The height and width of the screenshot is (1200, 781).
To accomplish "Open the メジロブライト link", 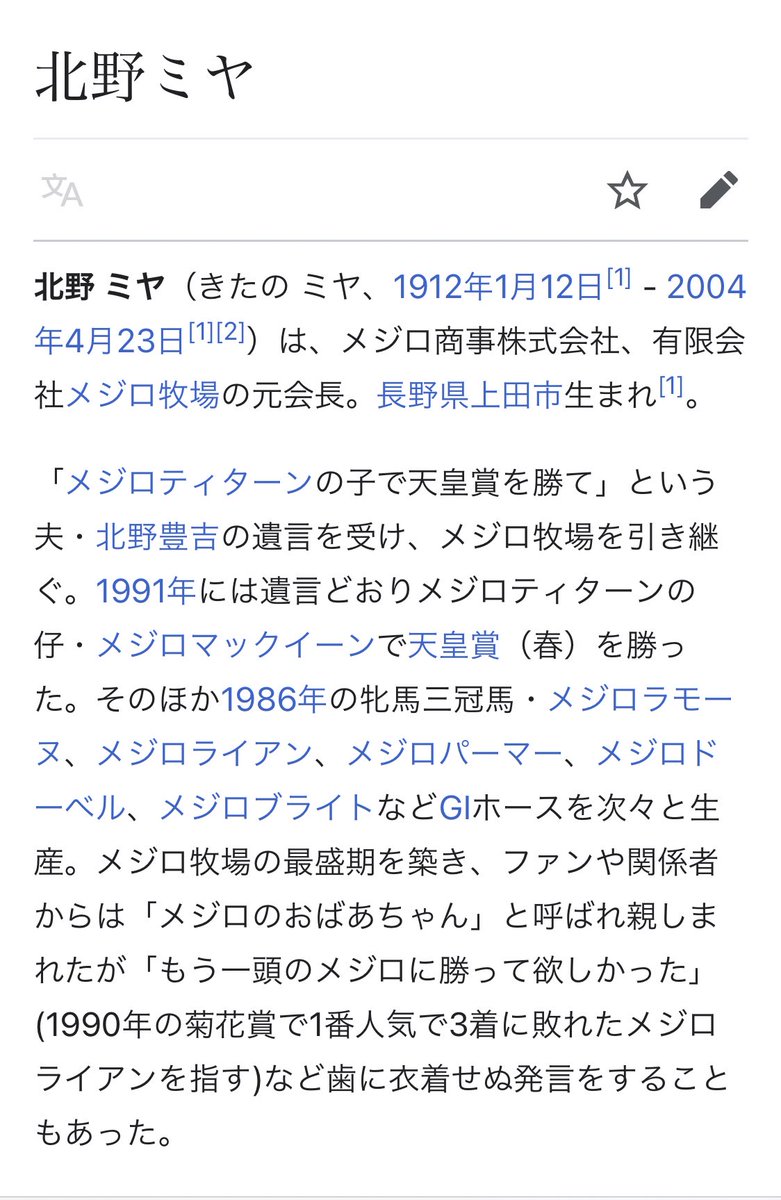I will [267, 806].
